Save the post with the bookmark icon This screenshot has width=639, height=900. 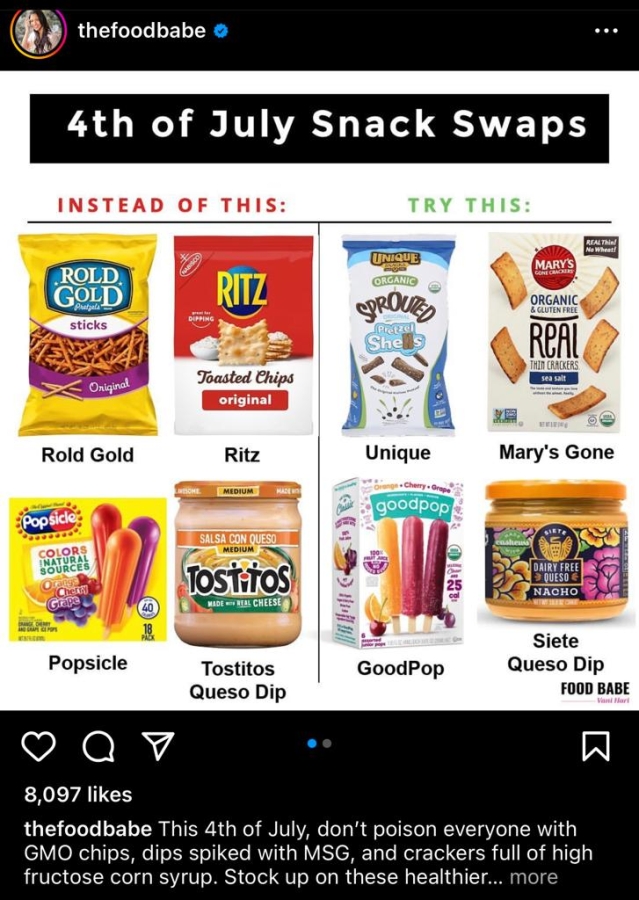(595, 746)
